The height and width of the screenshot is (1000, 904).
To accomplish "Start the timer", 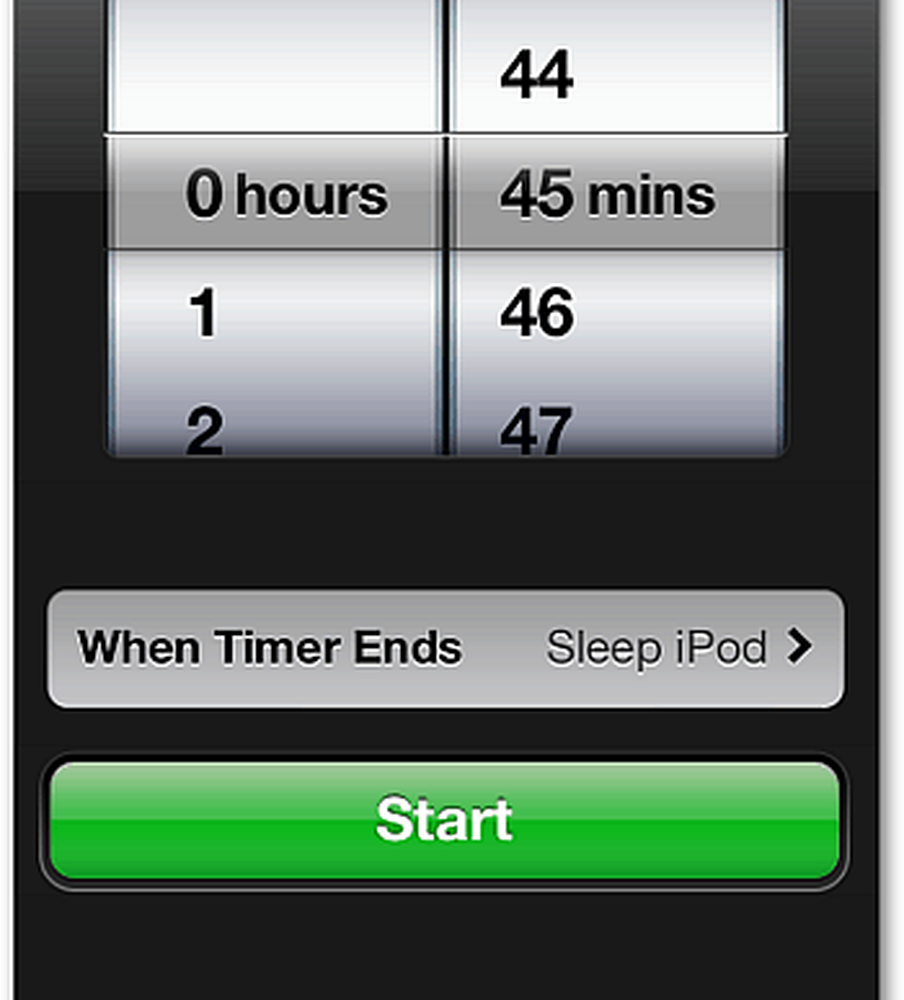I will [x=444, y=820].
